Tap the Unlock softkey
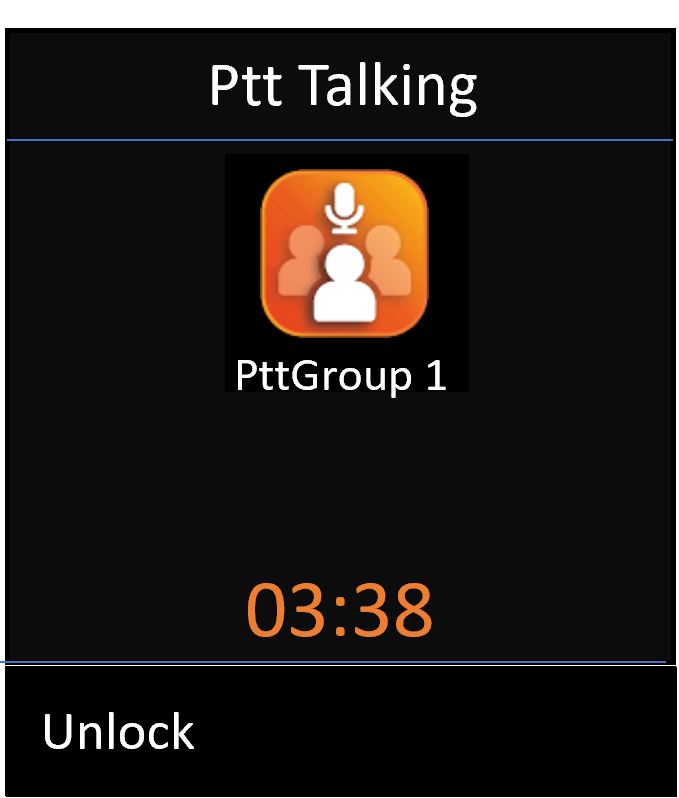The width and height of the screenshot is (679, 798). [118, 733]
